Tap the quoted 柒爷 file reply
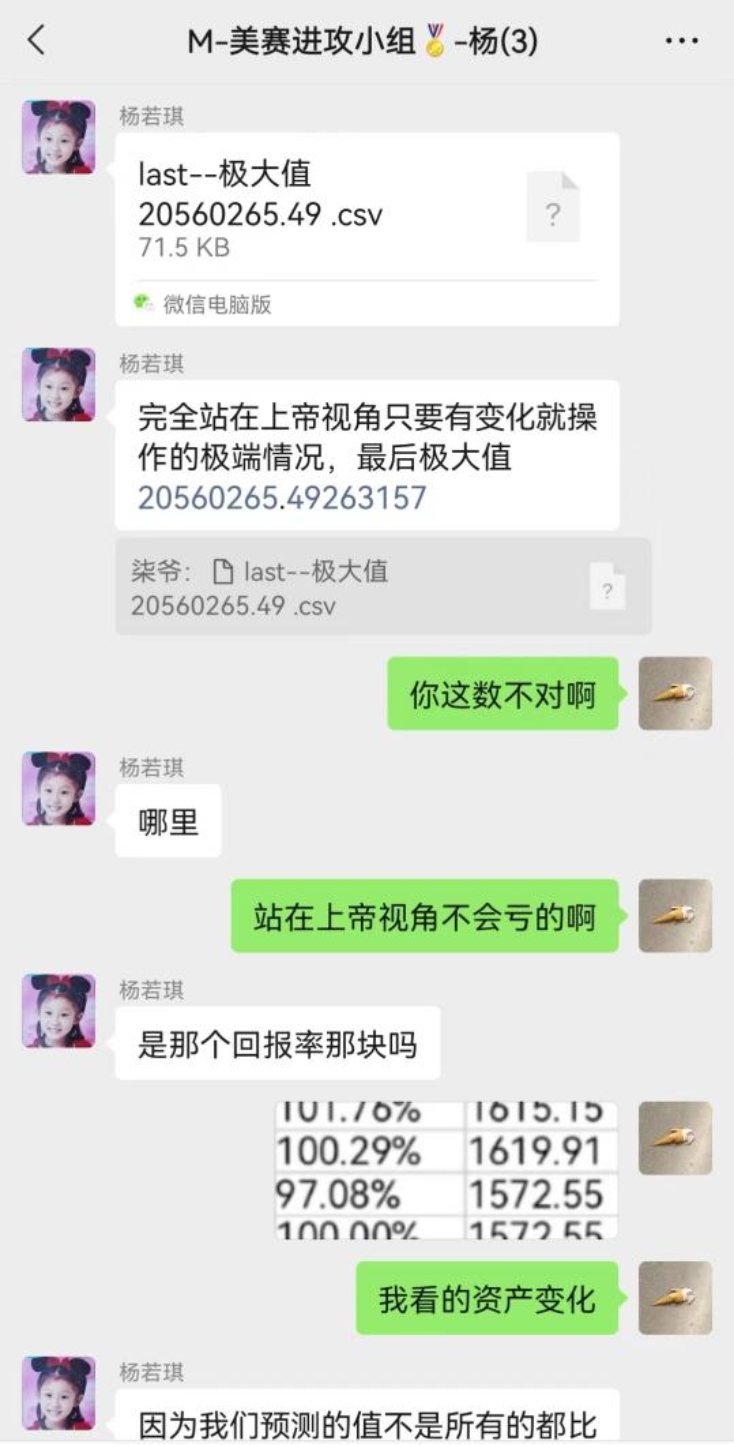The width and height of the screenshot is (734, 1445). click(x=383, y=587)
